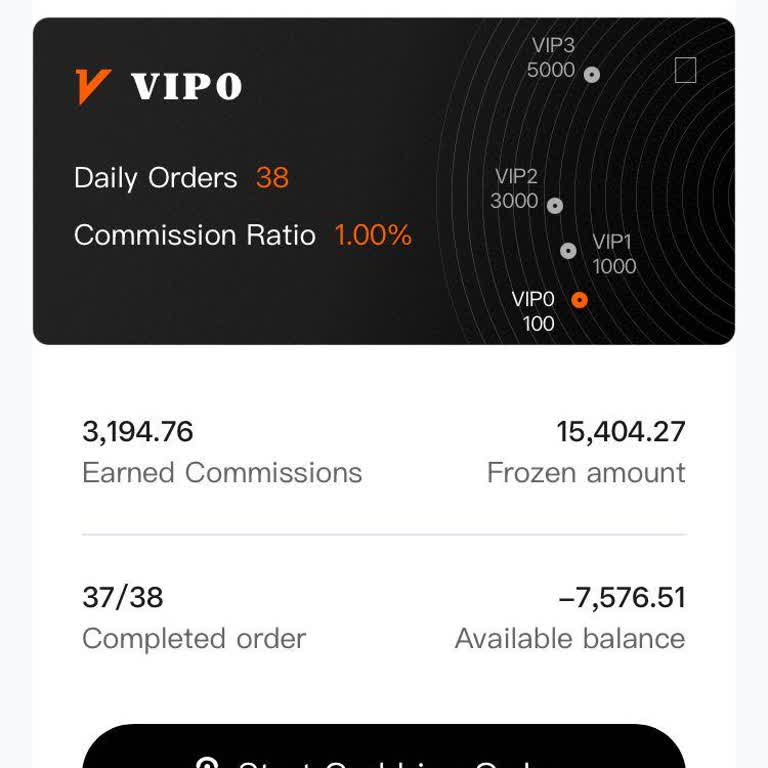Tap the square icon on the VIP card

pyautogui.click(x=685, y=70)
